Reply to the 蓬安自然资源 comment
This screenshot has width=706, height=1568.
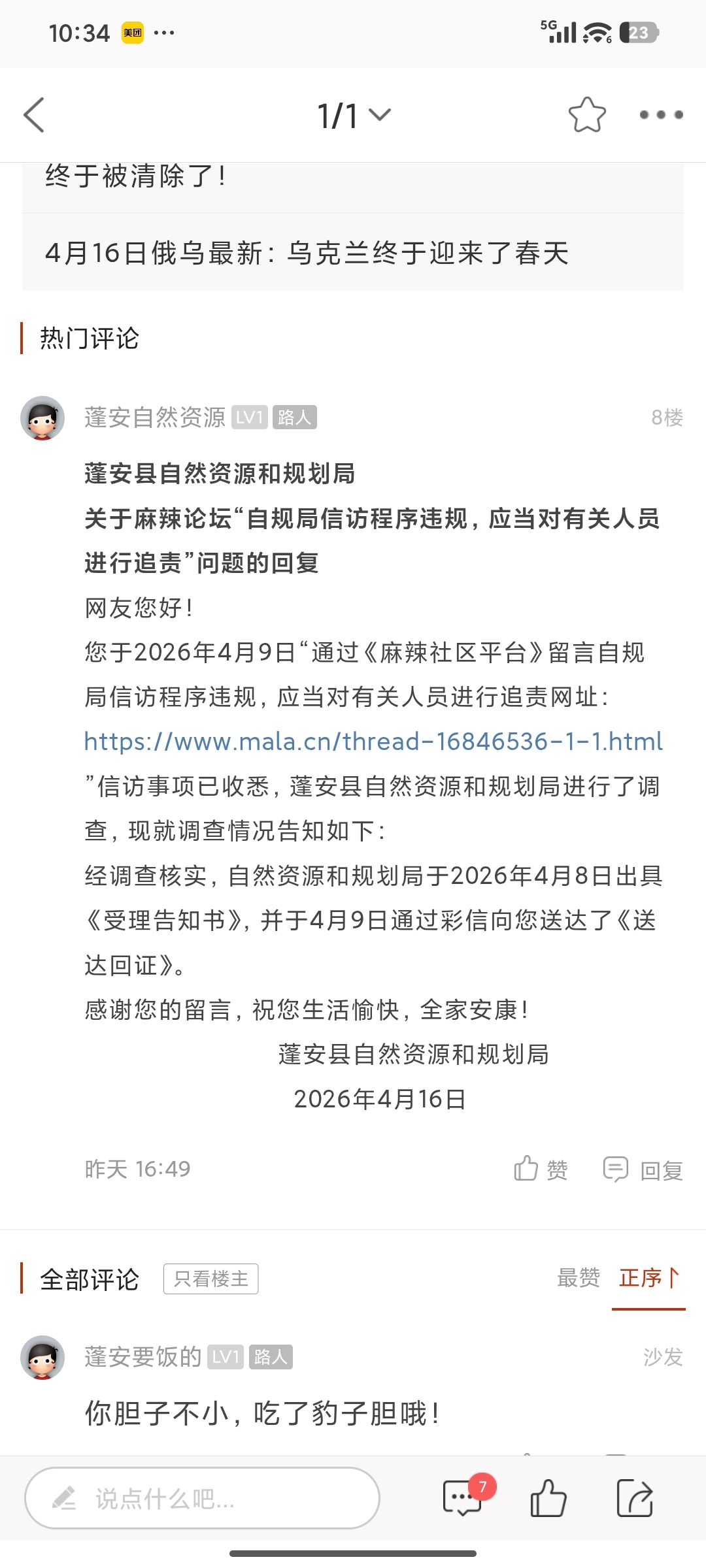[643, 1169]
